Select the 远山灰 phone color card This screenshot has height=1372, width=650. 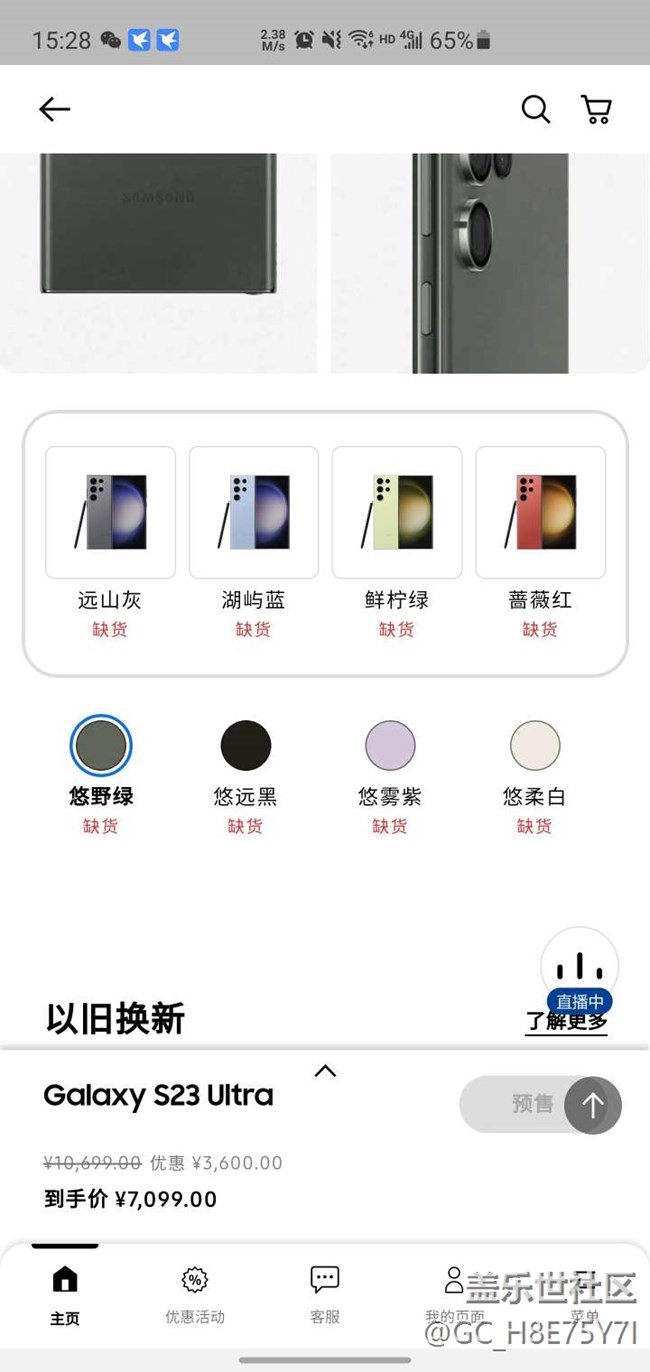110,512
